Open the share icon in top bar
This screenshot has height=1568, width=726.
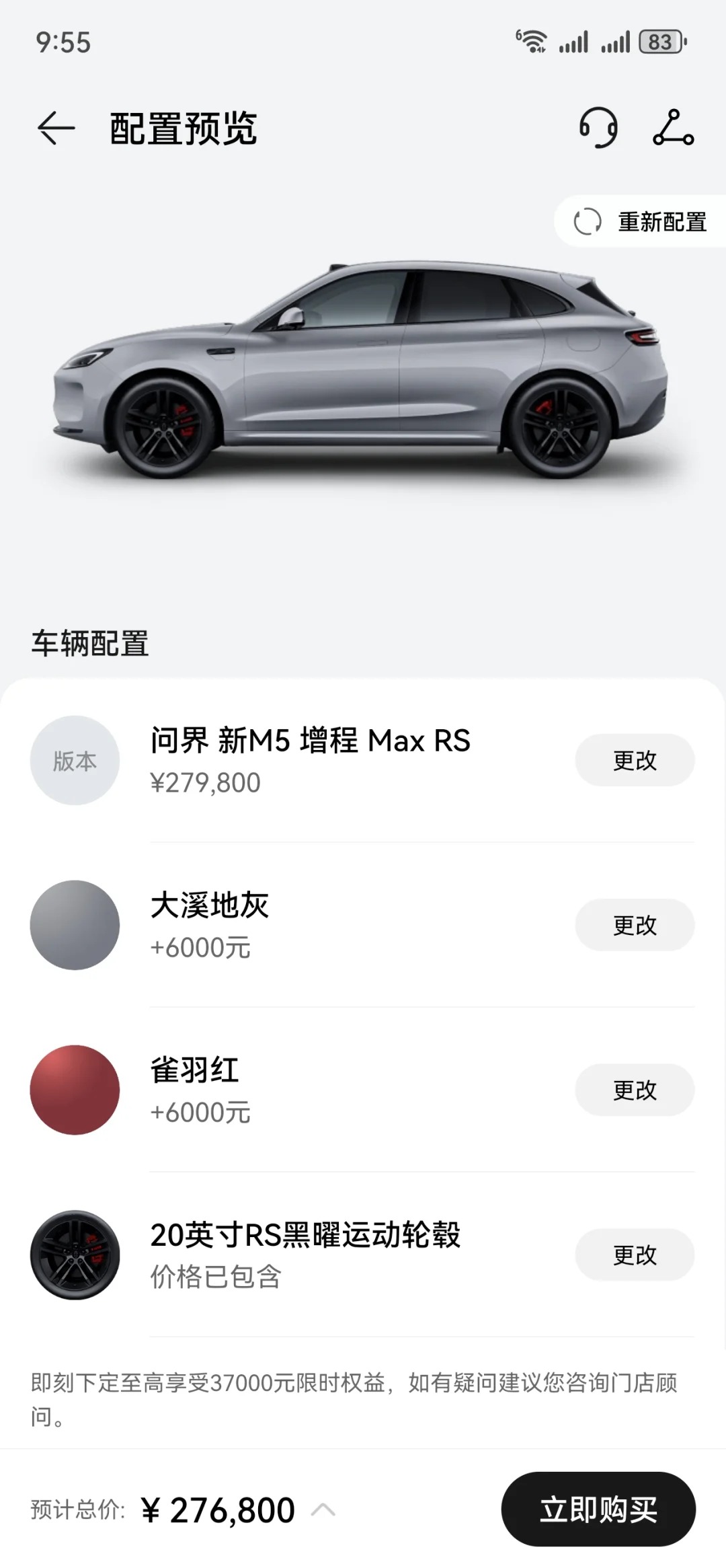click(673, 128)
